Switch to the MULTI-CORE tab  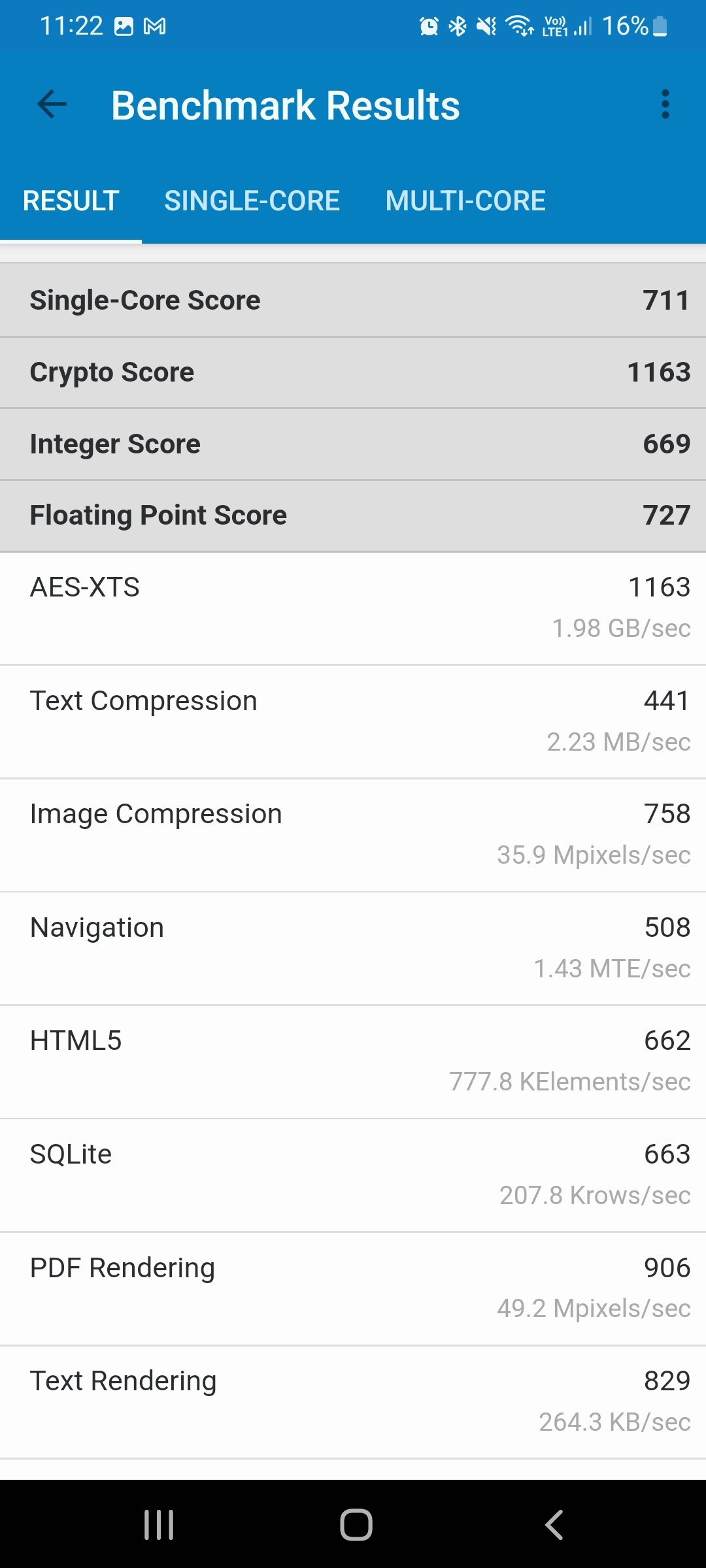465,201
